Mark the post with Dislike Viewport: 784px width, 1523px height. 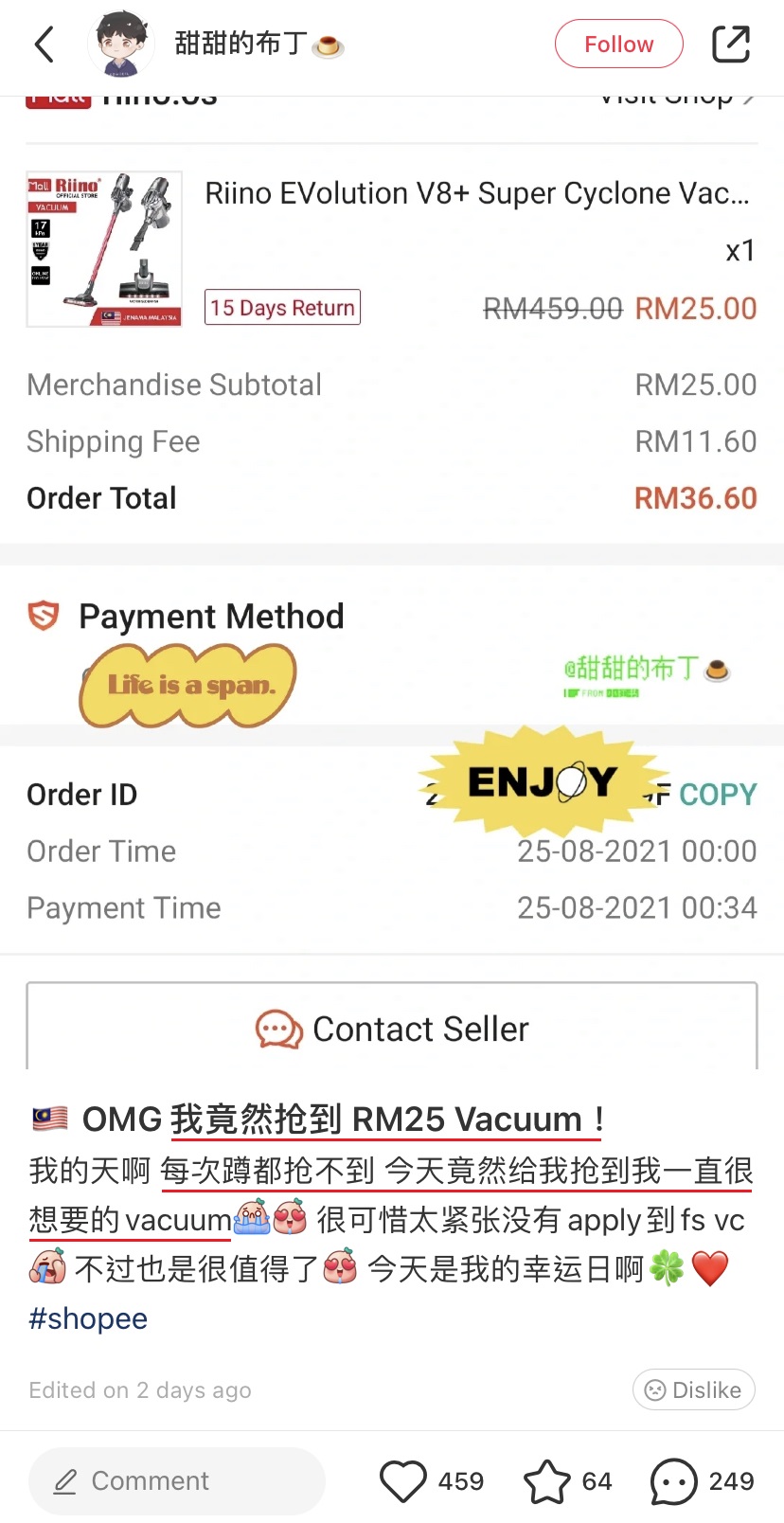(693, 1389)
